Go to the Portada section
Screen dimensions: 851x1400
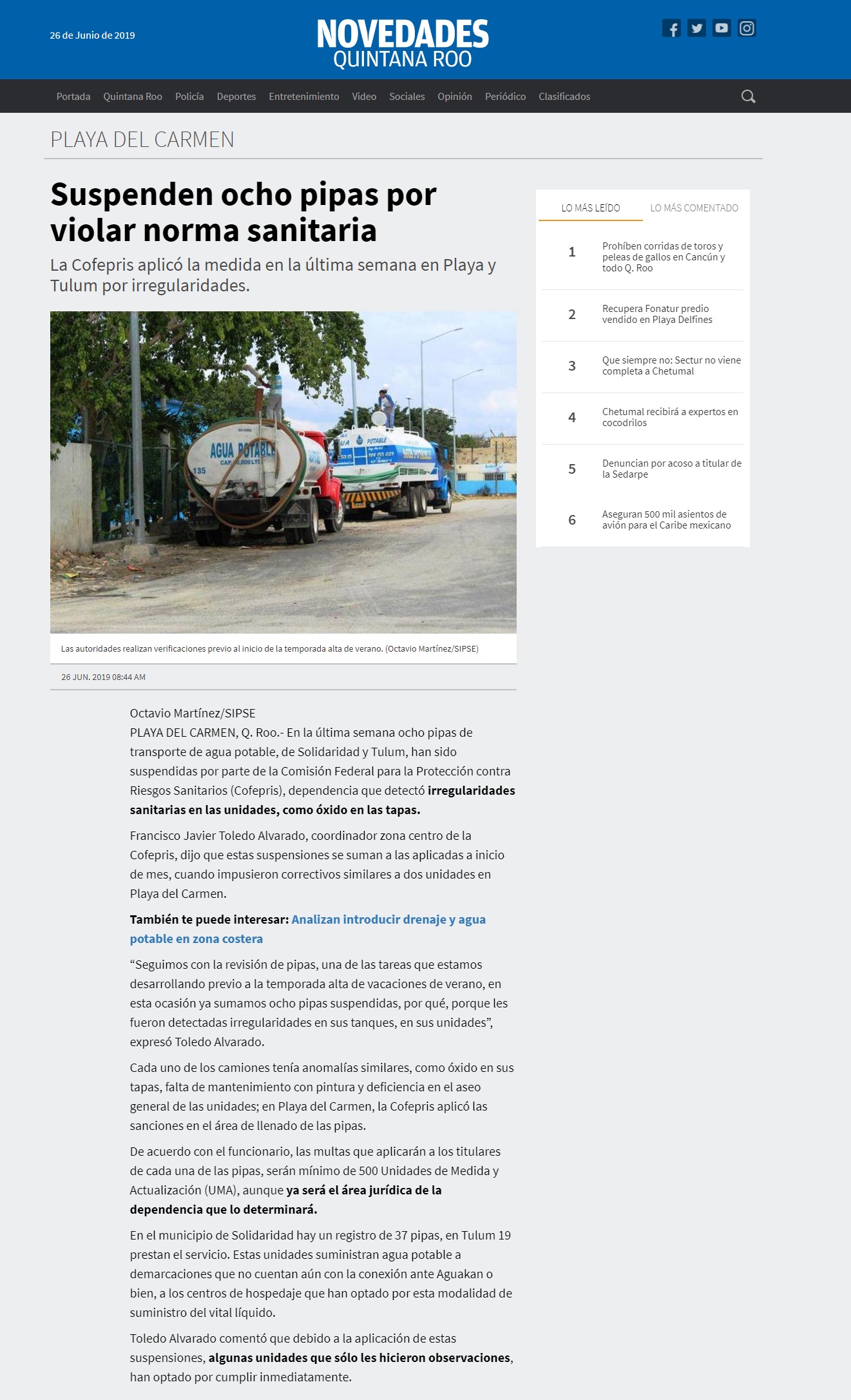click(x=73, y=97)
